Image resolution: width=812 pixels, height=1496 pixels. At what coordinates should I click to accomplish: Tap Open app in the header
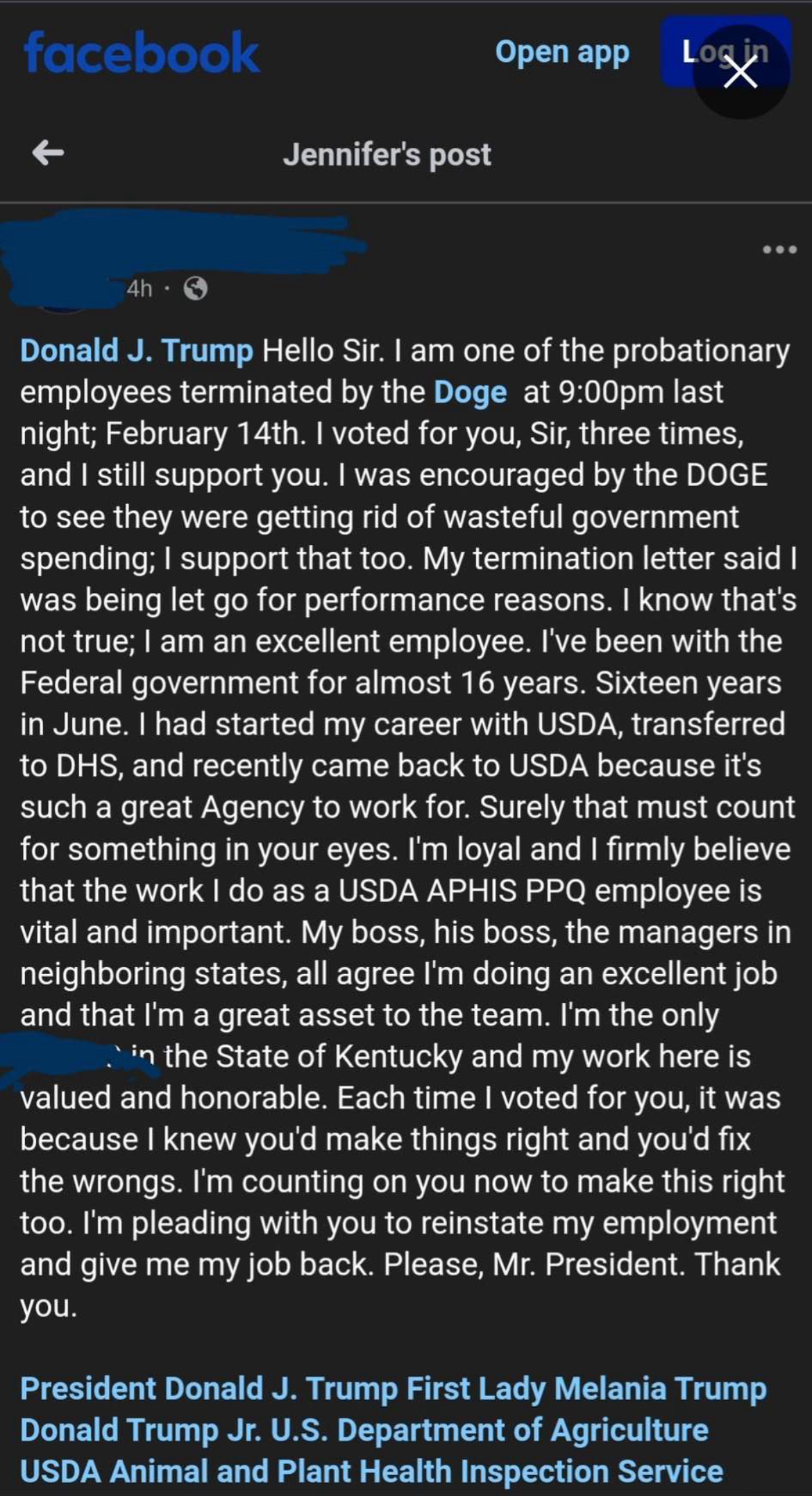562,52
